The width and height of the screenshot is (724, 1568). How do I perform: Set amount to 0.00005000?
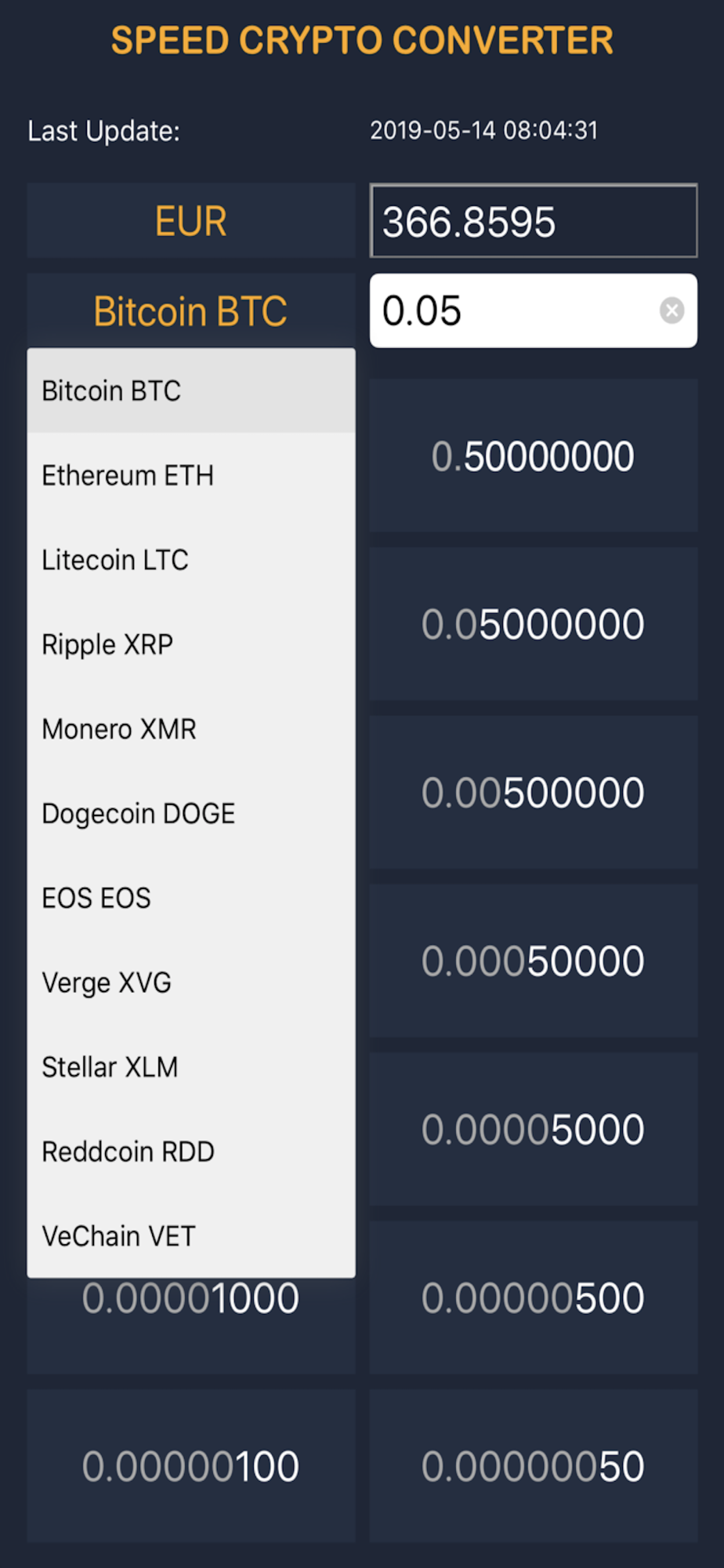[x=533, y=1130]
